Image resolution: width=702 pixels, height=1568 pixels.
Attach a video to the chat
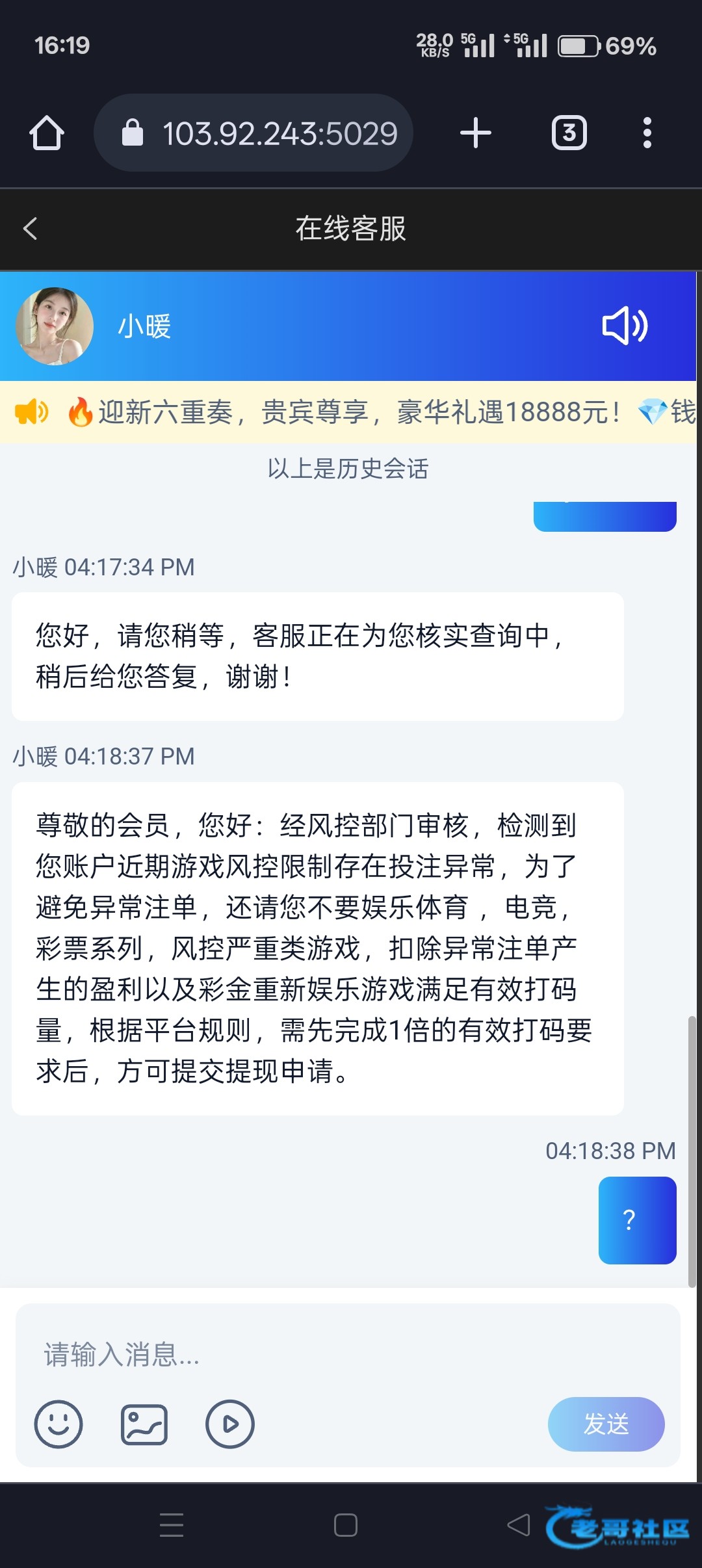229,1424
